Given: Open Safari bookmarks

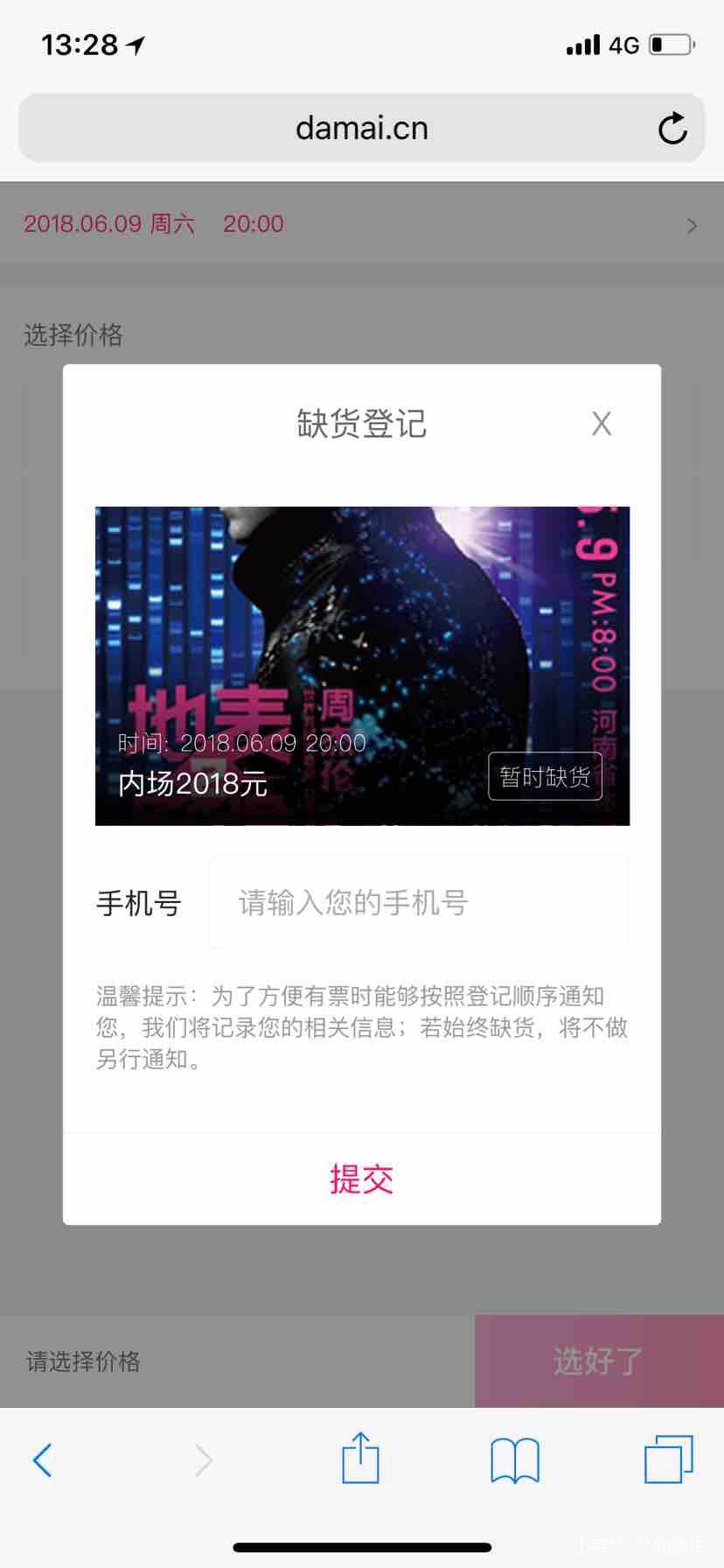Looking at the screenshot, I should click(515, 1460).
